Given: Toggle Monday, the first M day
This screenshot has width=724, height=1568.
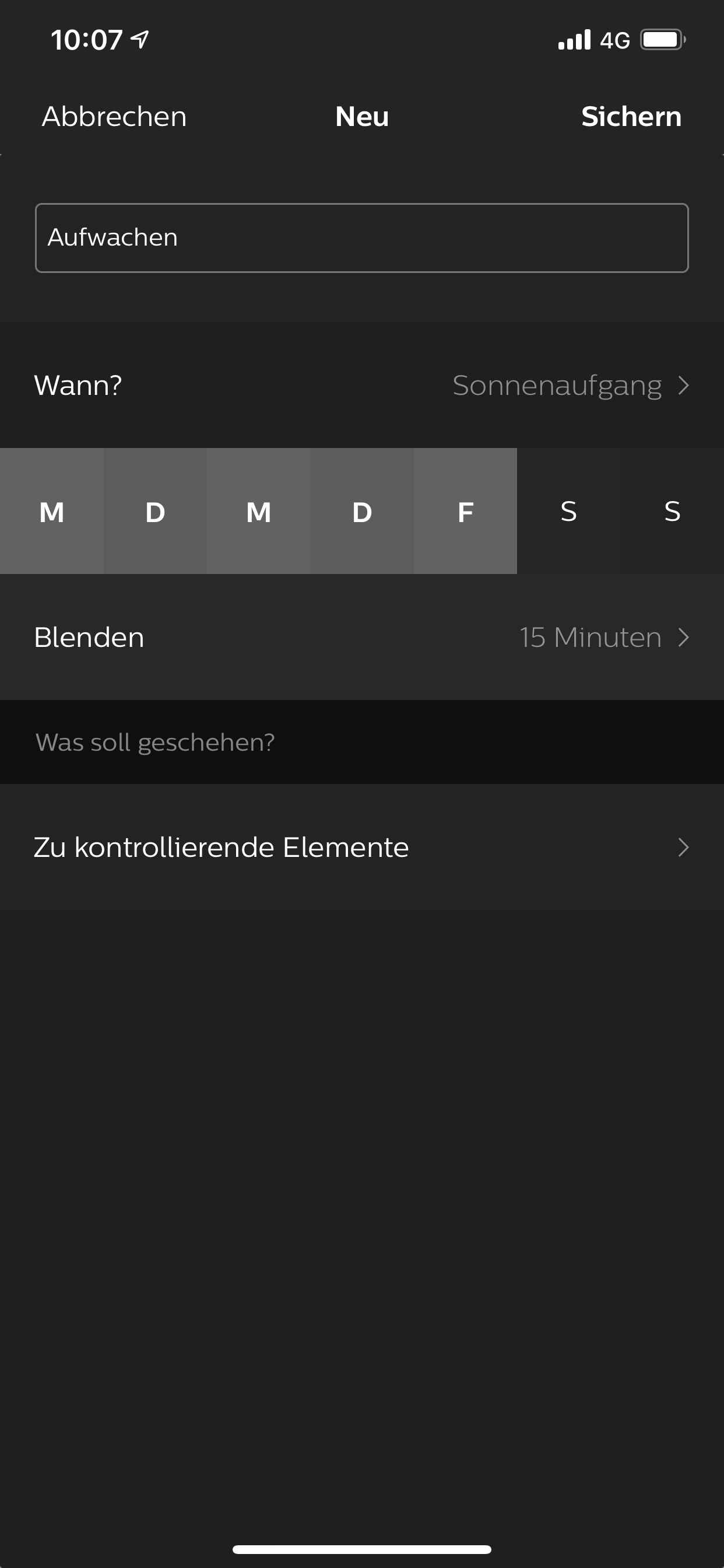Looking at the screenshot, I should click(x=52, y=512).
